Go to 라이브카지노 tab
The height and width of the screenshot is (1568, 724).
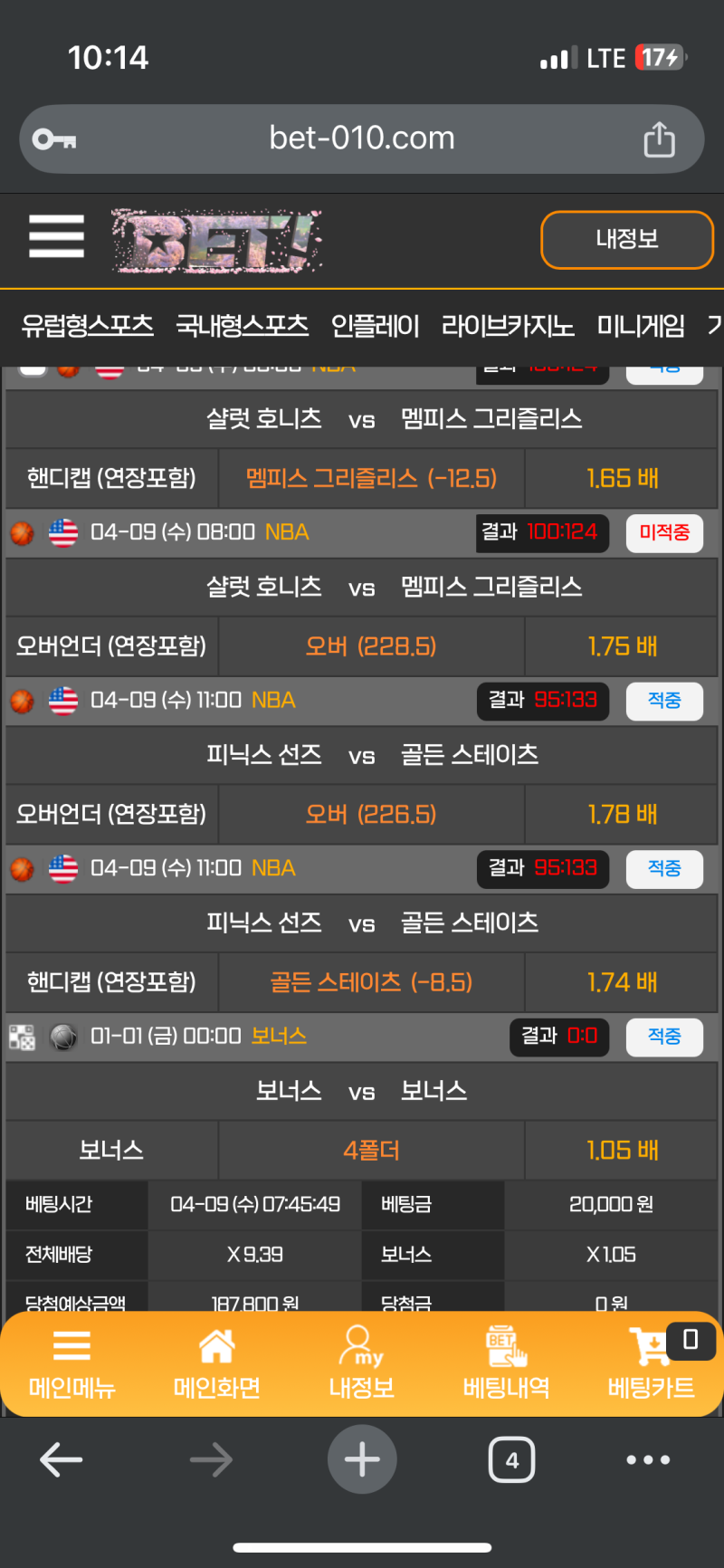pyautogui.click(x=508, y=326)
